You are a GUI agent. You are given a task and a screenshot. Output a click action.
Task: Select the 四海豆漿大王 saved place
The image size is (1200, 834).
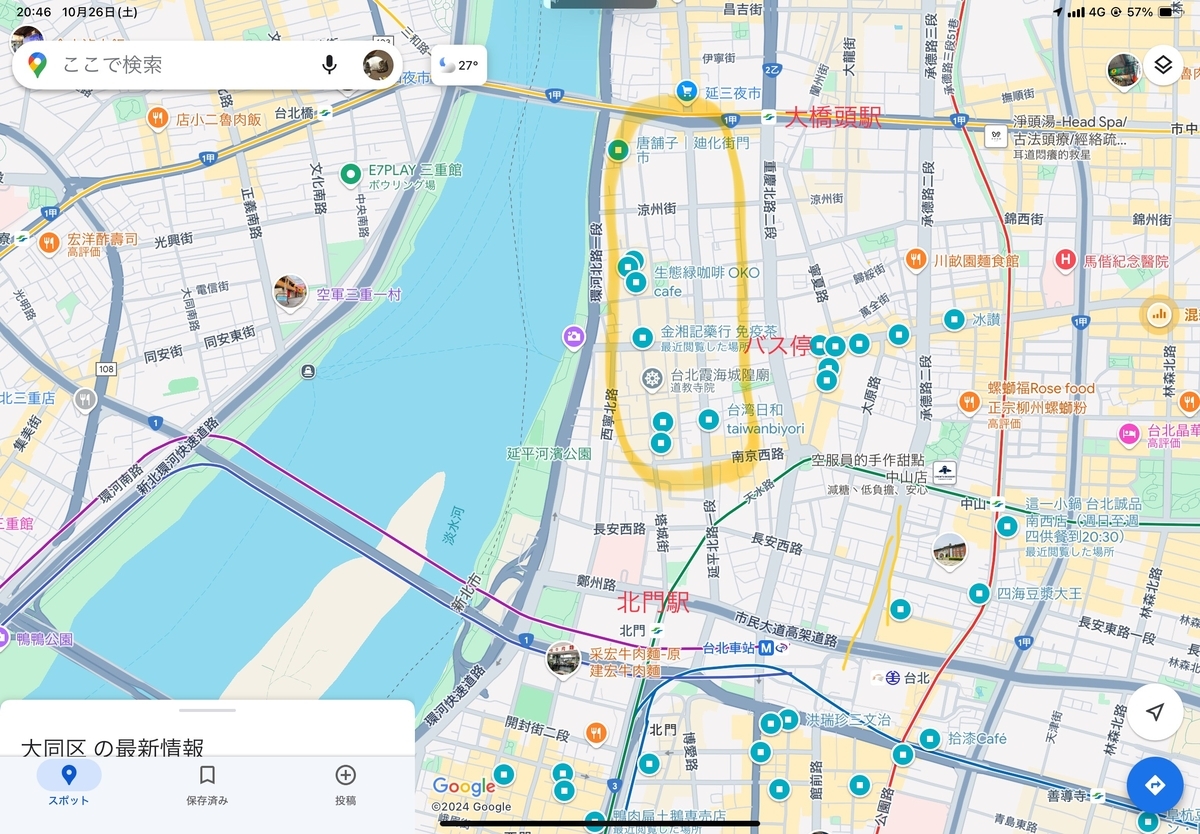coord(979,594)
